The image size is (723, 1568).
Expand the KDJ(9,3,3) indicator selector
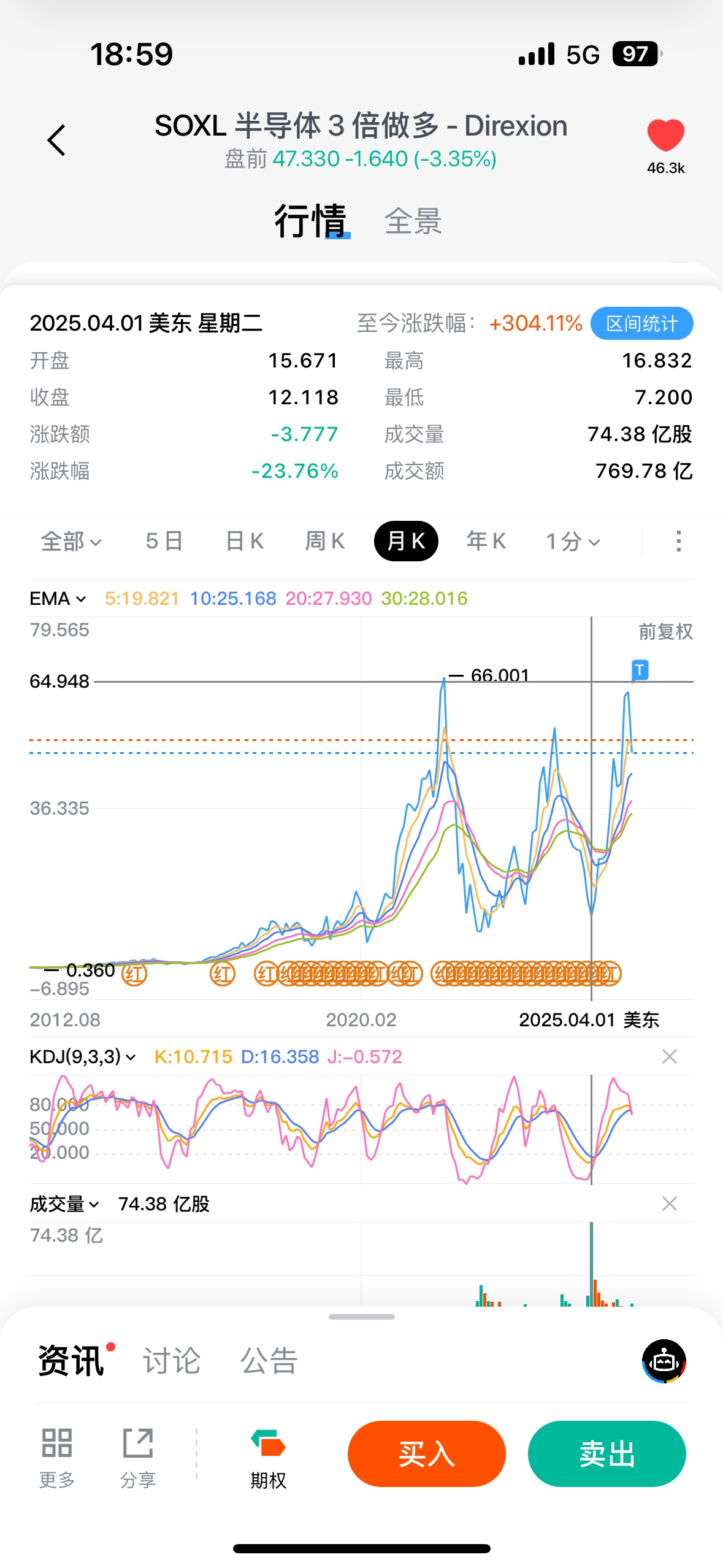pos(82,1057)
